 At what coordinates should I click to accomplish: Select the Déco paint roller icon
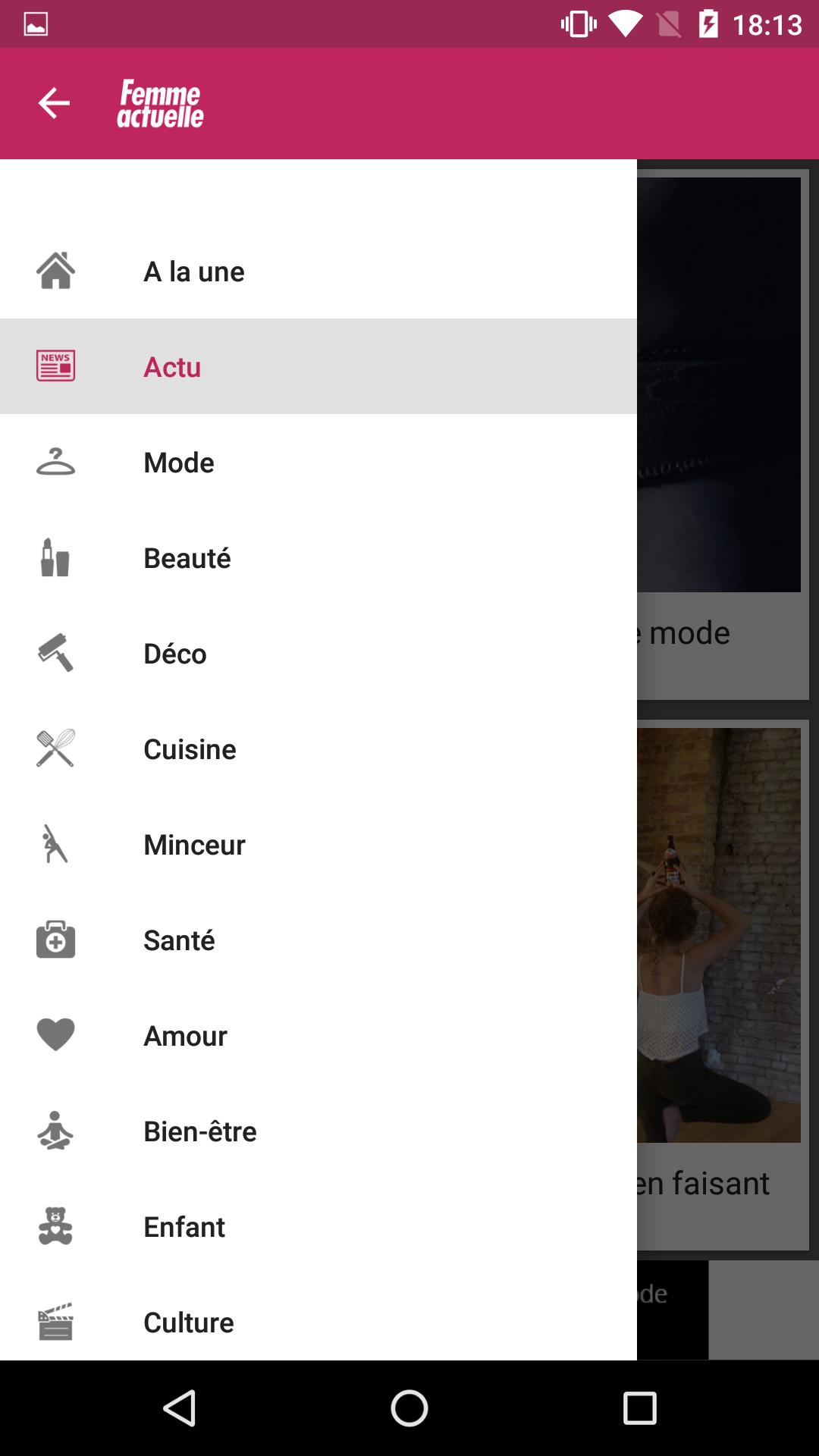pyautogui.click(x=56, y=653)
